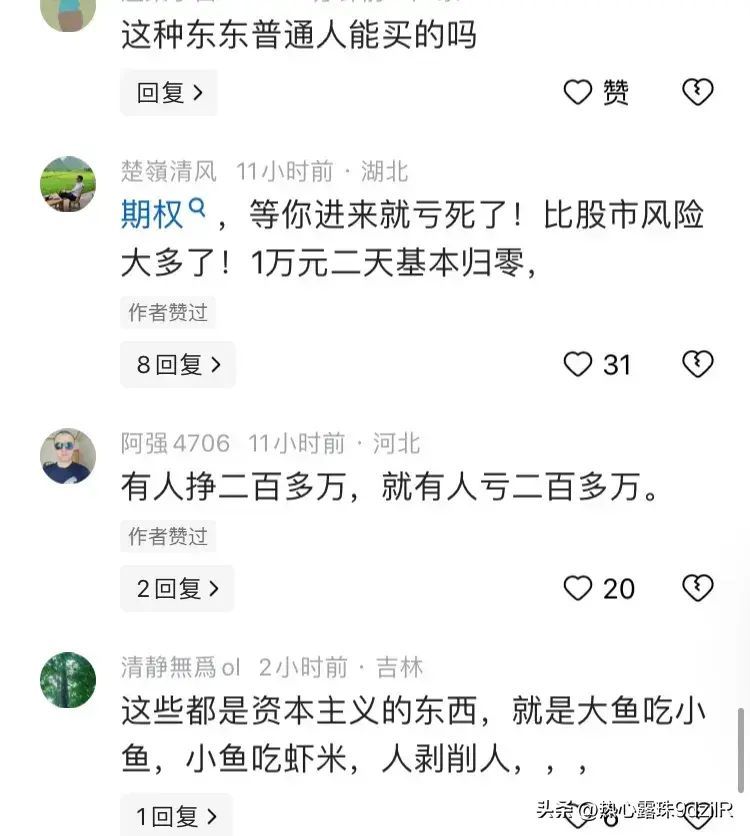Dislike the 普通人能买的吗 comment
This screenshot has height=836, width=750.
click(697, 93)
